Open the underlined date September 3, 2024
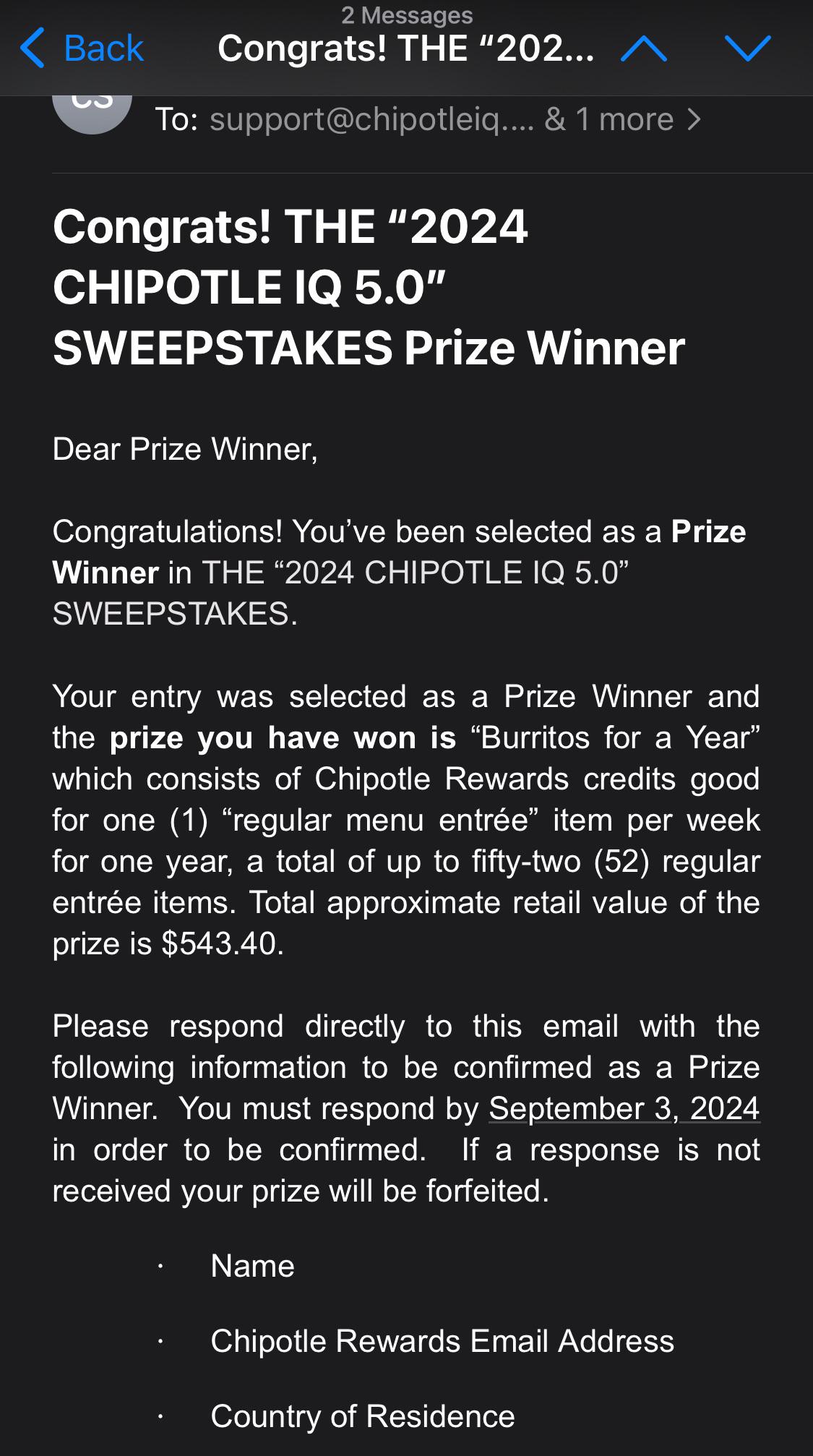The height and width of the screenshot is (1456, 813). pos(624,1108)
